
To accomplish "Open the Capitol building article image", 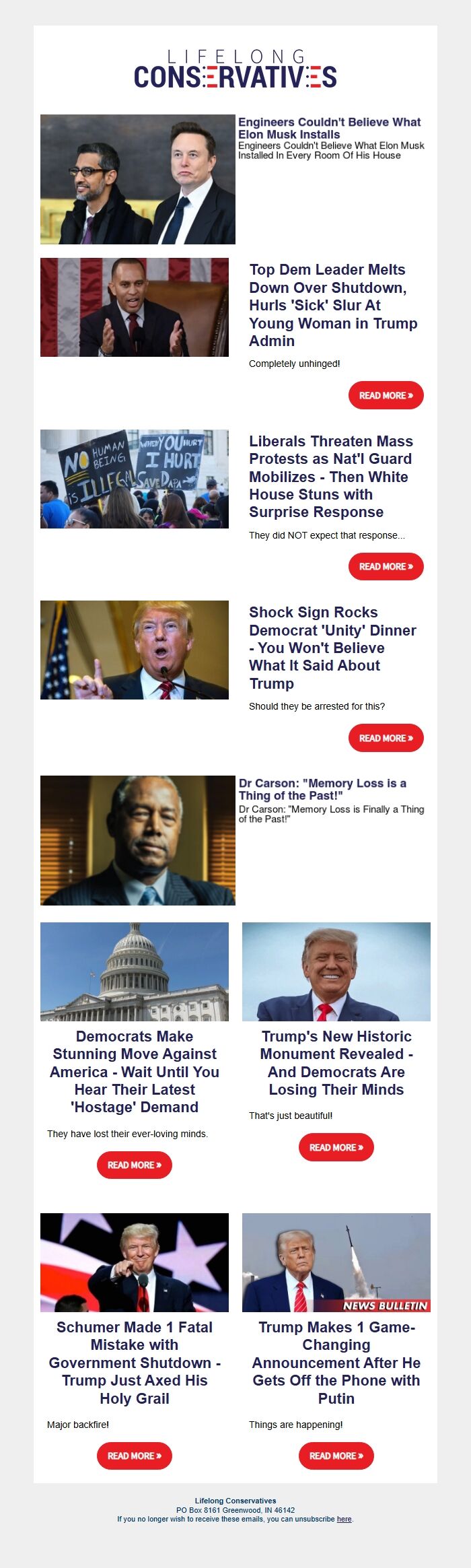I will coord(135,972).
